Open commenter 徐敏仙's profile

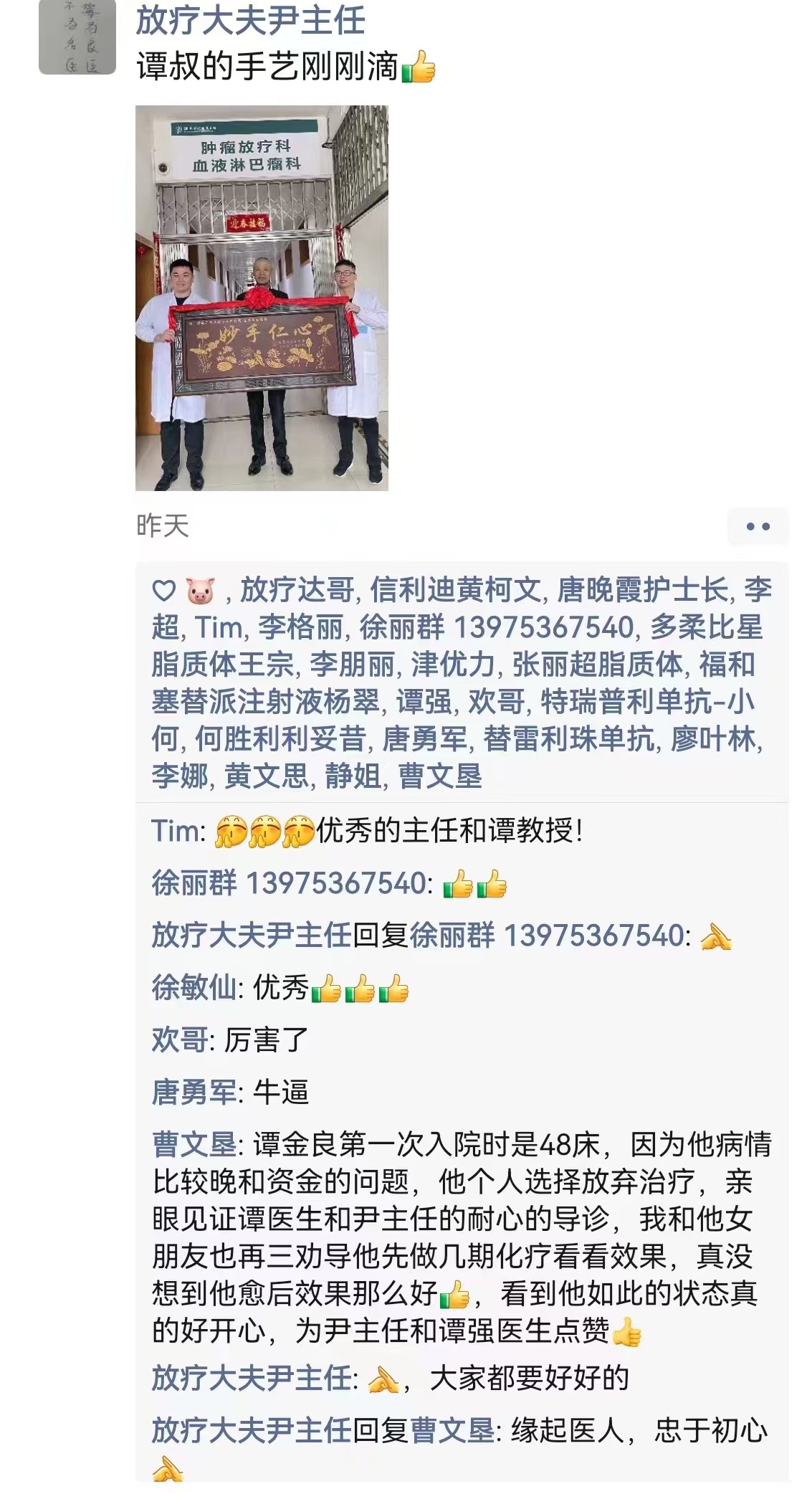click(x=194, y=988)
